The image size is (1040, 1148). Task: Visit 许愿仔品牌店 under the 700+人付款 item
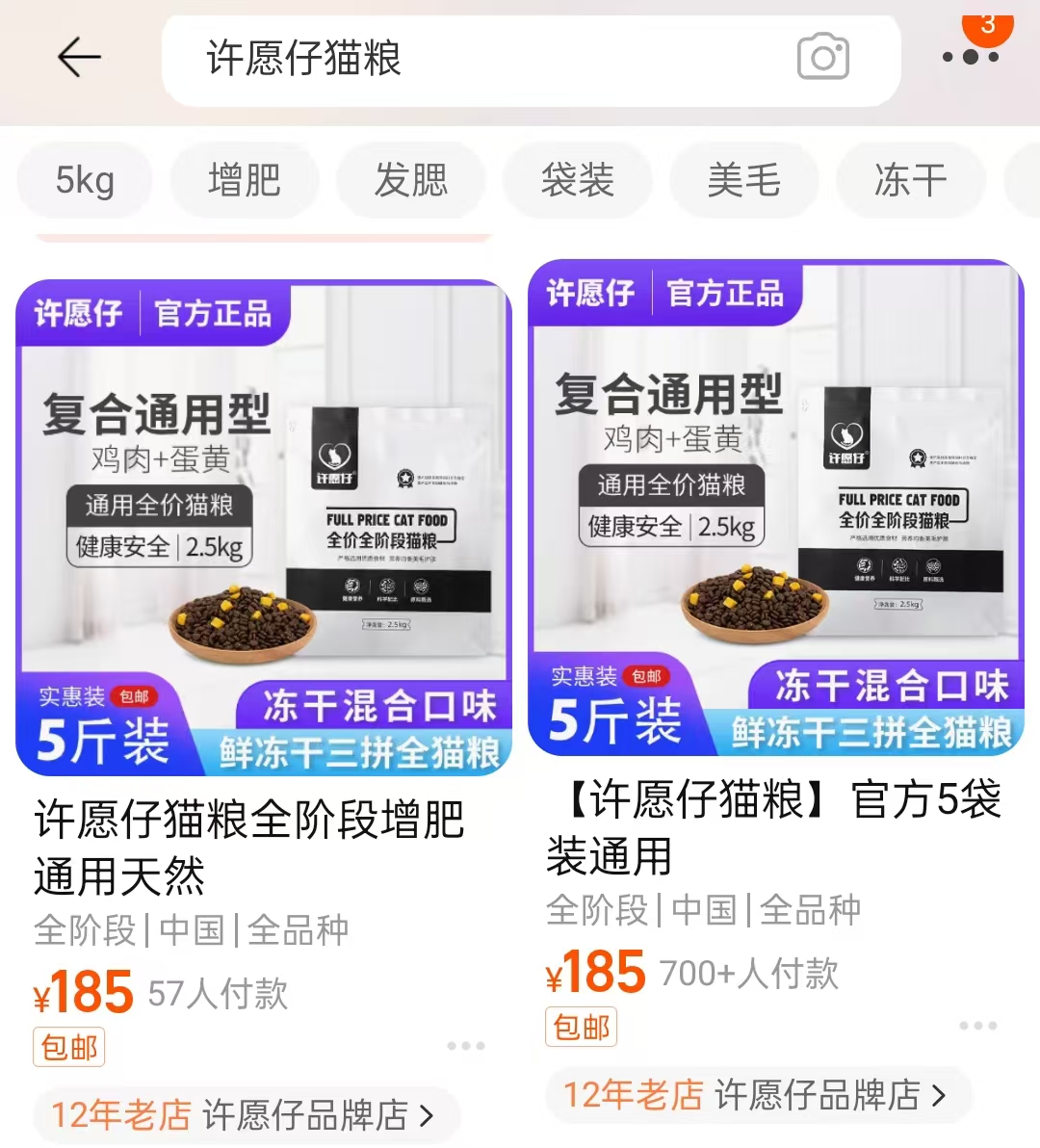(x=758, y=1095)
